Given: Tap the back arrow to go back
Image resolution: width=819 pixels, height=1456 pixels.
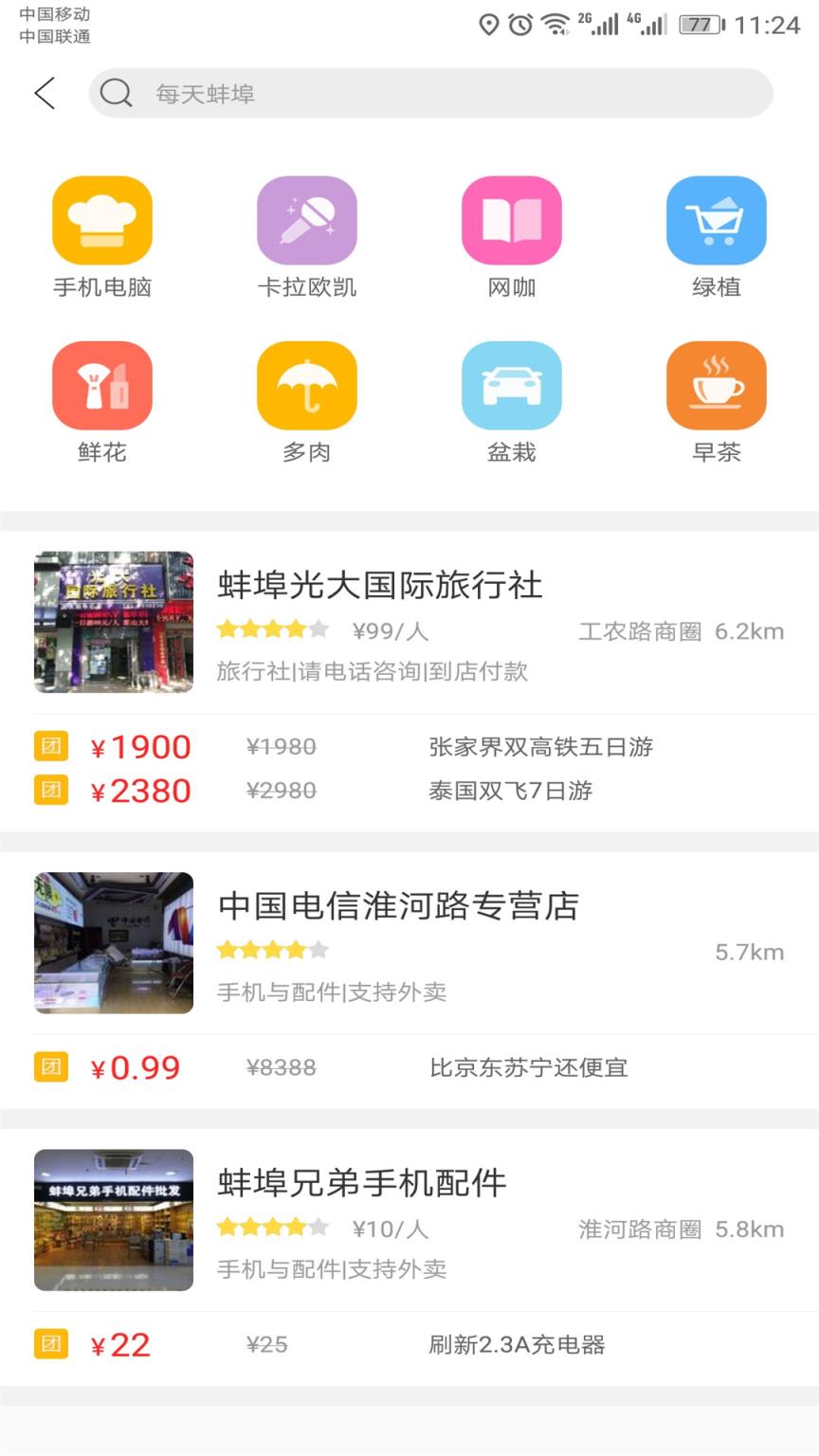Looking at the screenshot, I should [44, 94].
